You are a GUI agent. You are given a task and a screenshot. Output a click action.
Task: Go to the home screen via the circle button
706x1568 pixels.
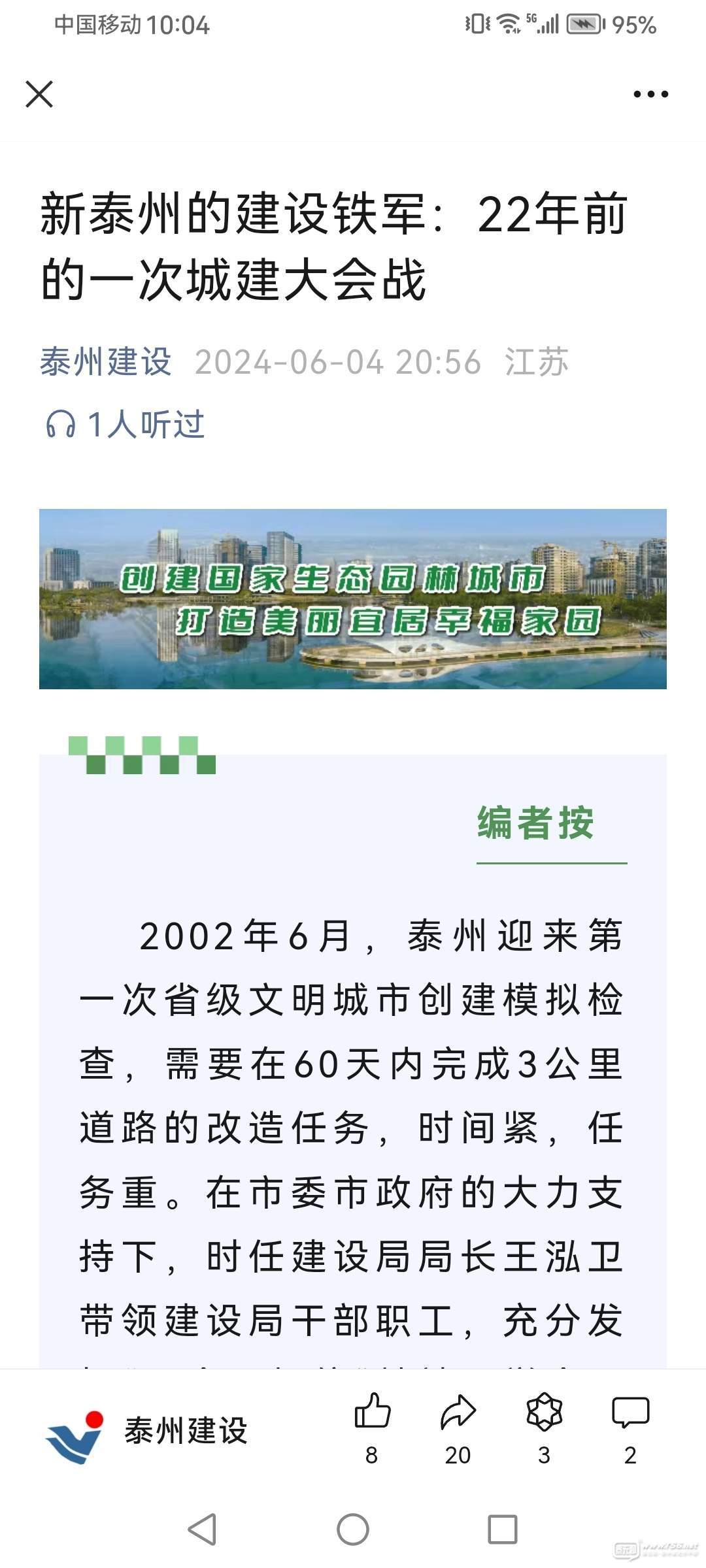[353, 1529]
